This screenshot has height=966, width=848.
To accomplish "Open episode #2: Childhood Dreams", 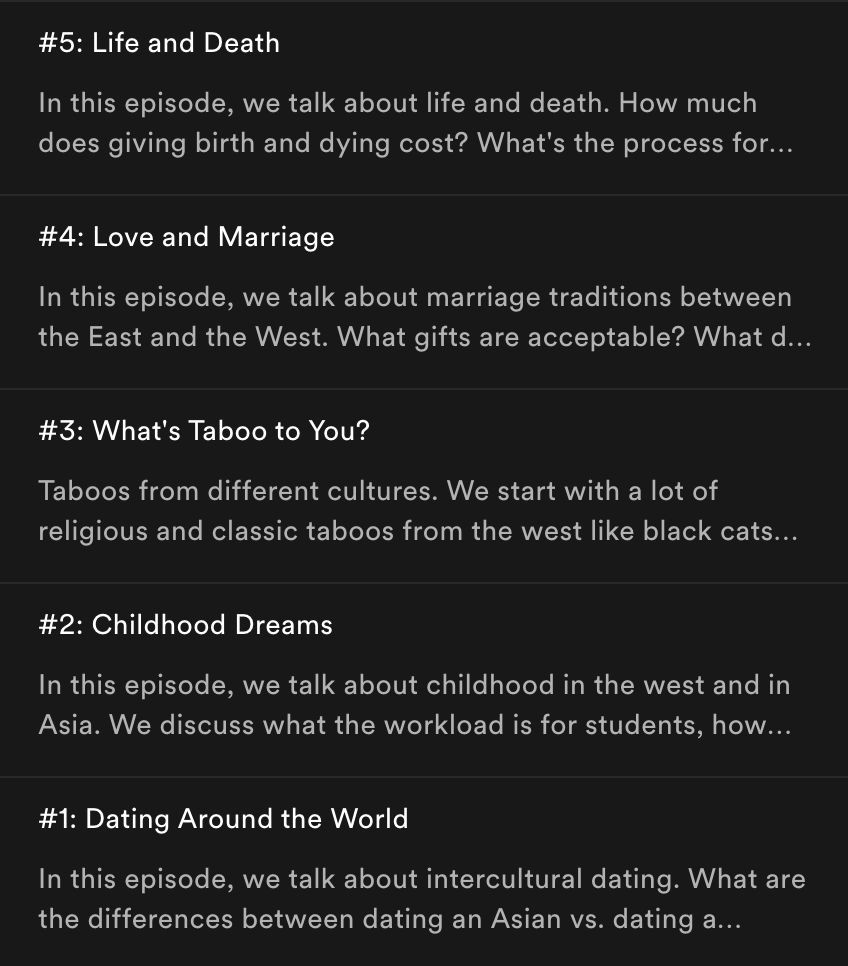I will click(185, 625).
